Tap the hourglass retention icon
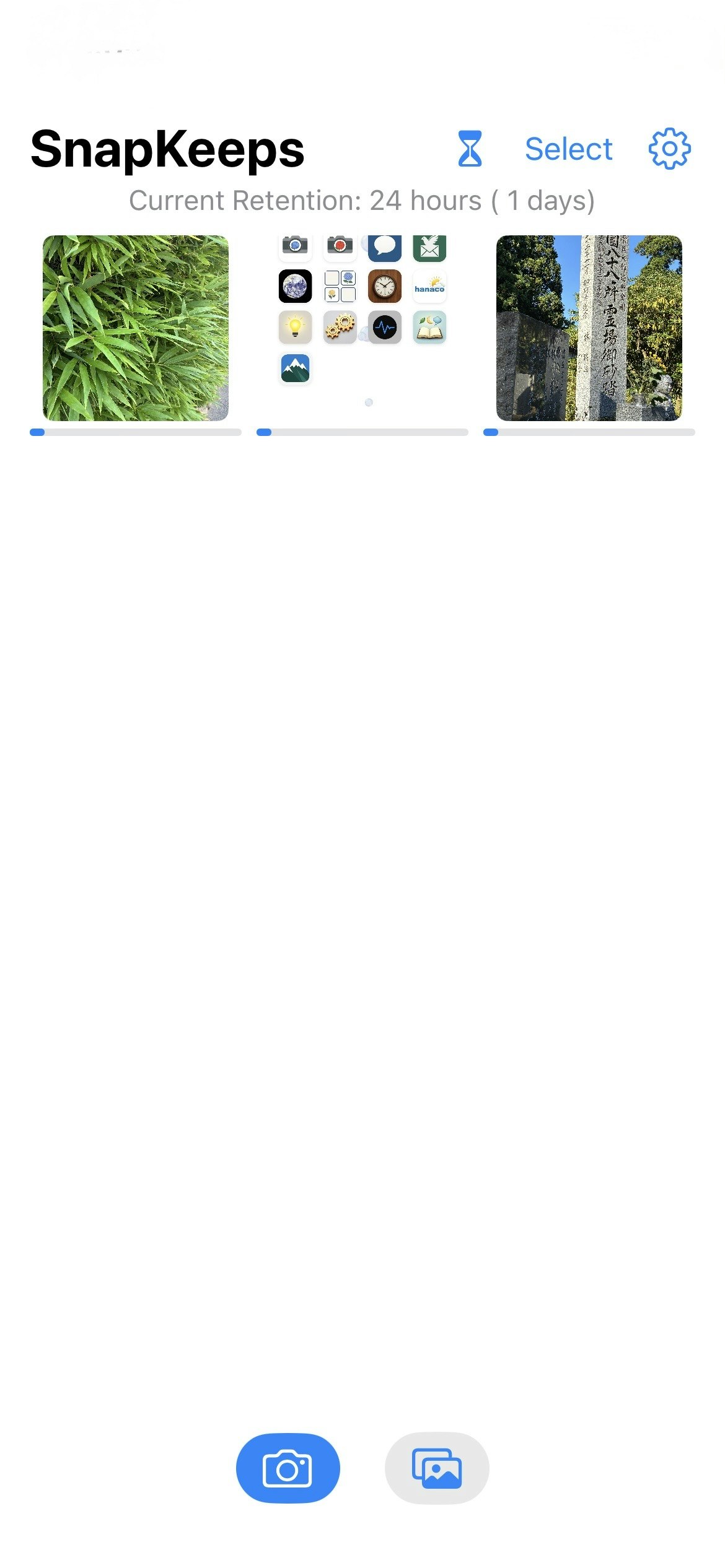 [x=470, y=149]
